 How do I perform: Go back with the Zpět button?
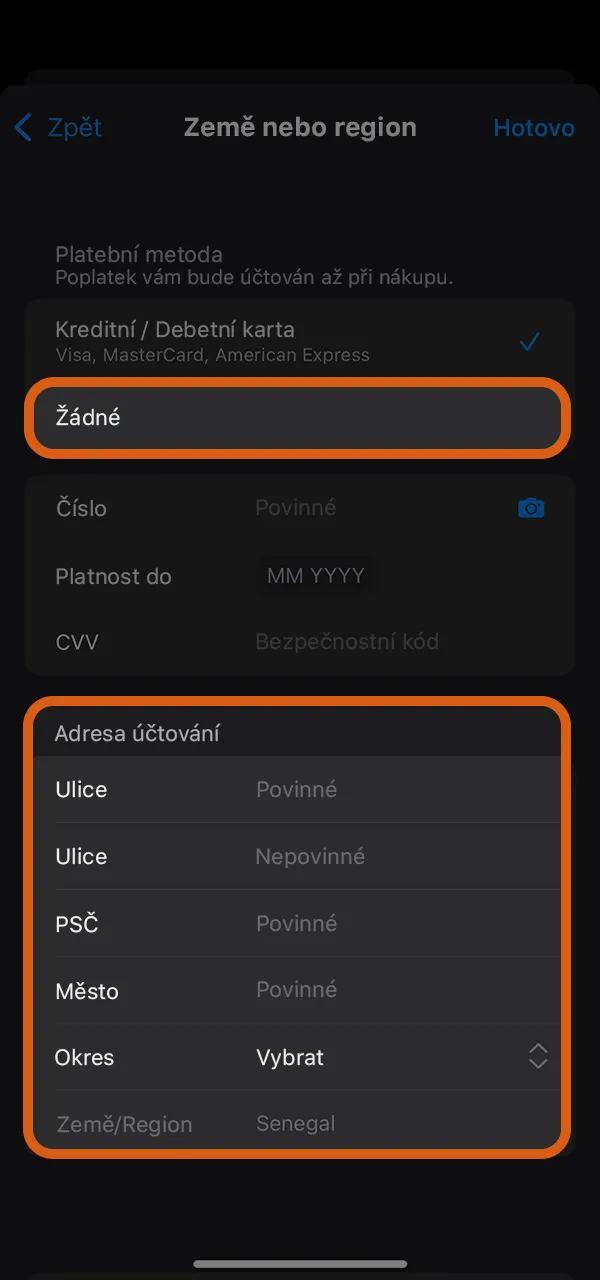(58, 128)
